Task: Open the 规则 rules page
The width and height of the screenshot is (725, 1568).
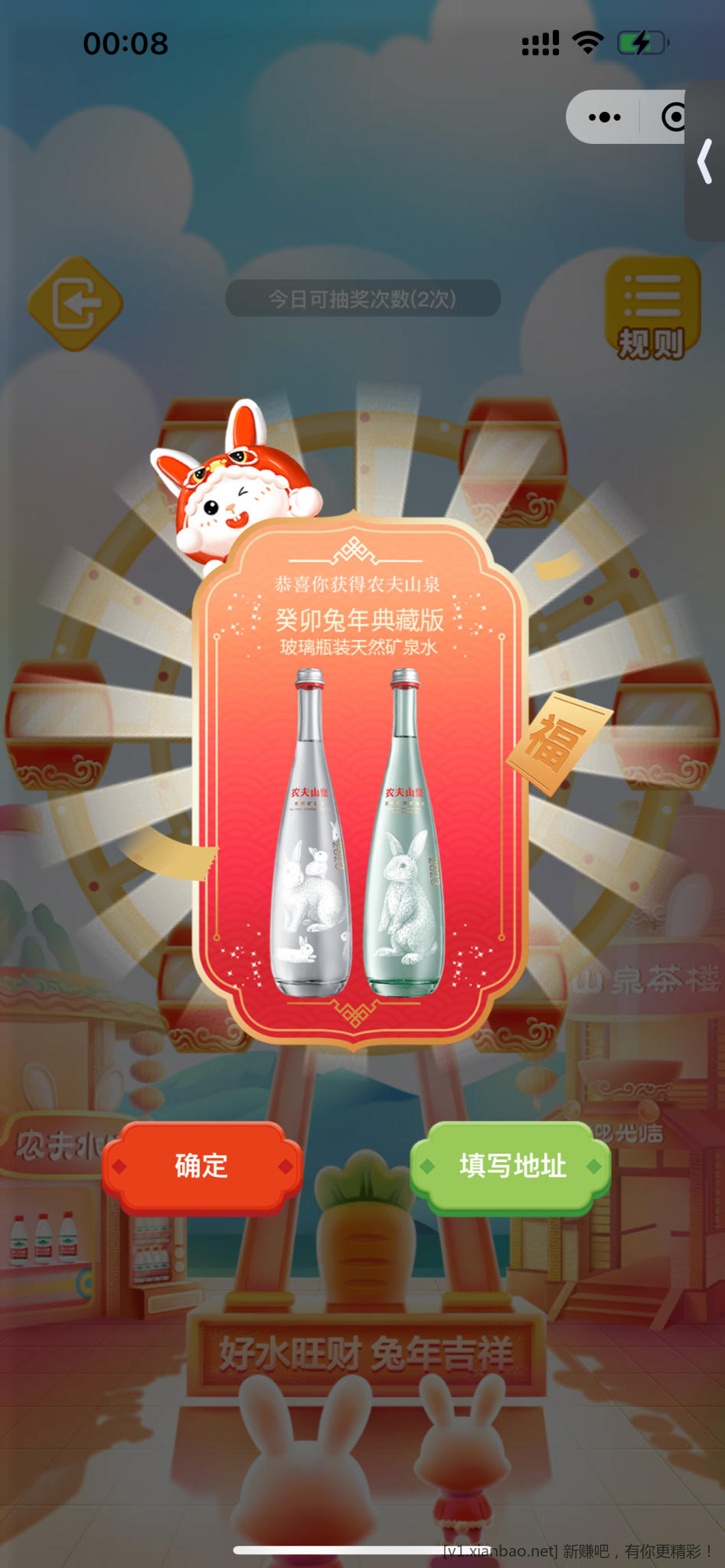Action: tap(652, 310)
